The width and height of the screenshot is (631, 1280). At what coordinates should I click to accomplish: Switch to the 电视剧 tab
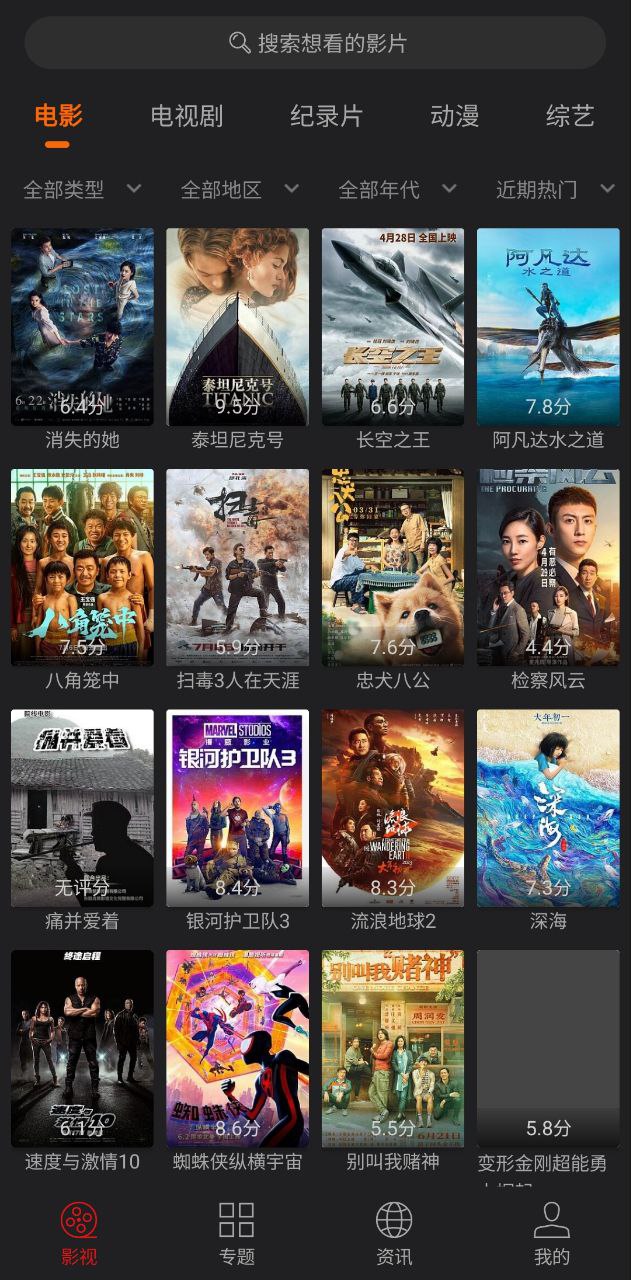pos(187,116)
